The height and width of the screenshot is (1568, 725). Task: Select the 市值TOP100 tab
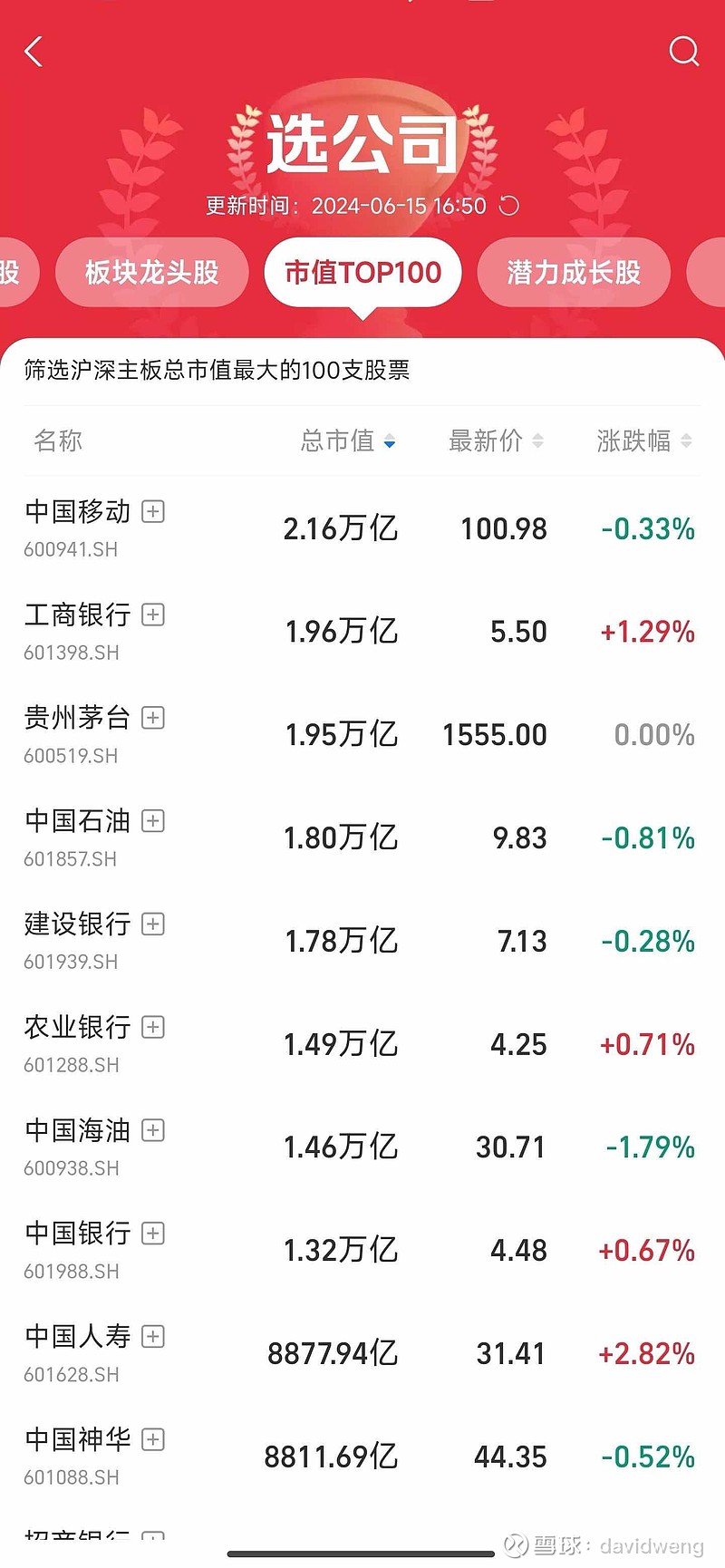click(362, 272)
